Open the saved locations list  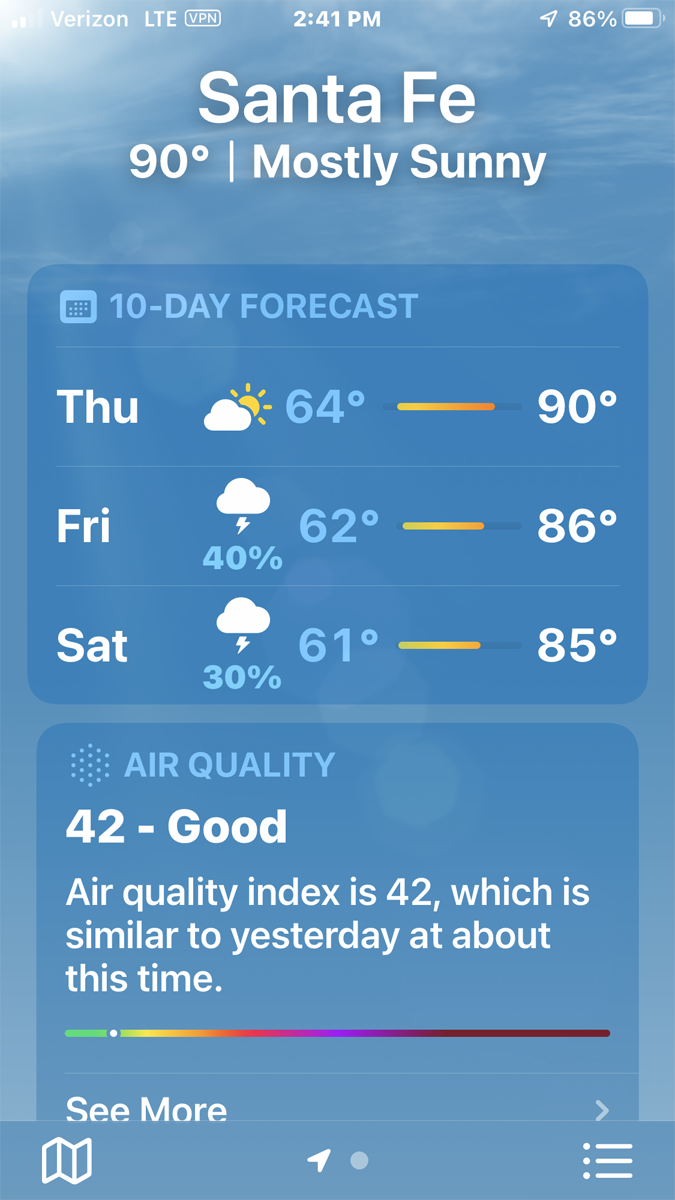607,1161
